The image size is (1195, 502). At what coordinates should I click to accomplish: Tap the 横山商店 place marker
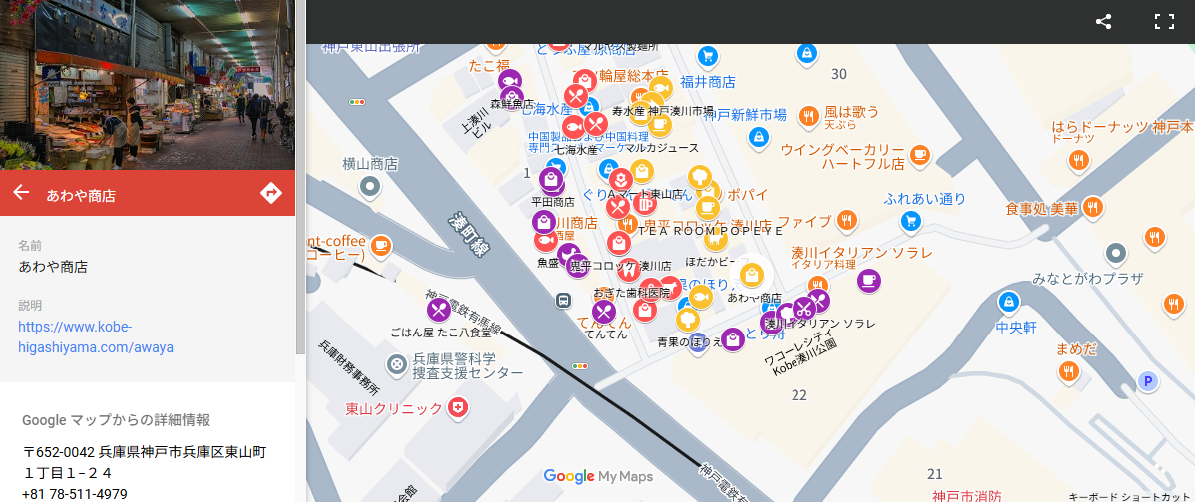[x=370, y=185]
